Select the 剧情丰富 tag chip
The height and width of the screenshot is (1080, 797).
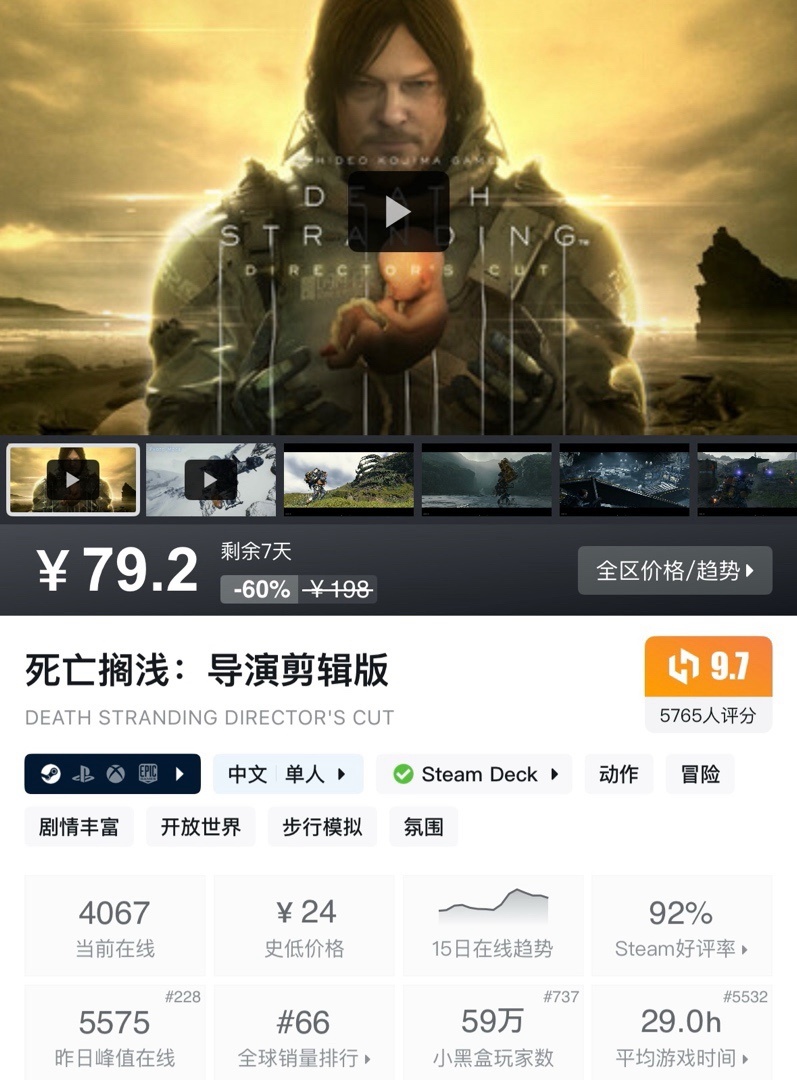[x=79, y=827]
